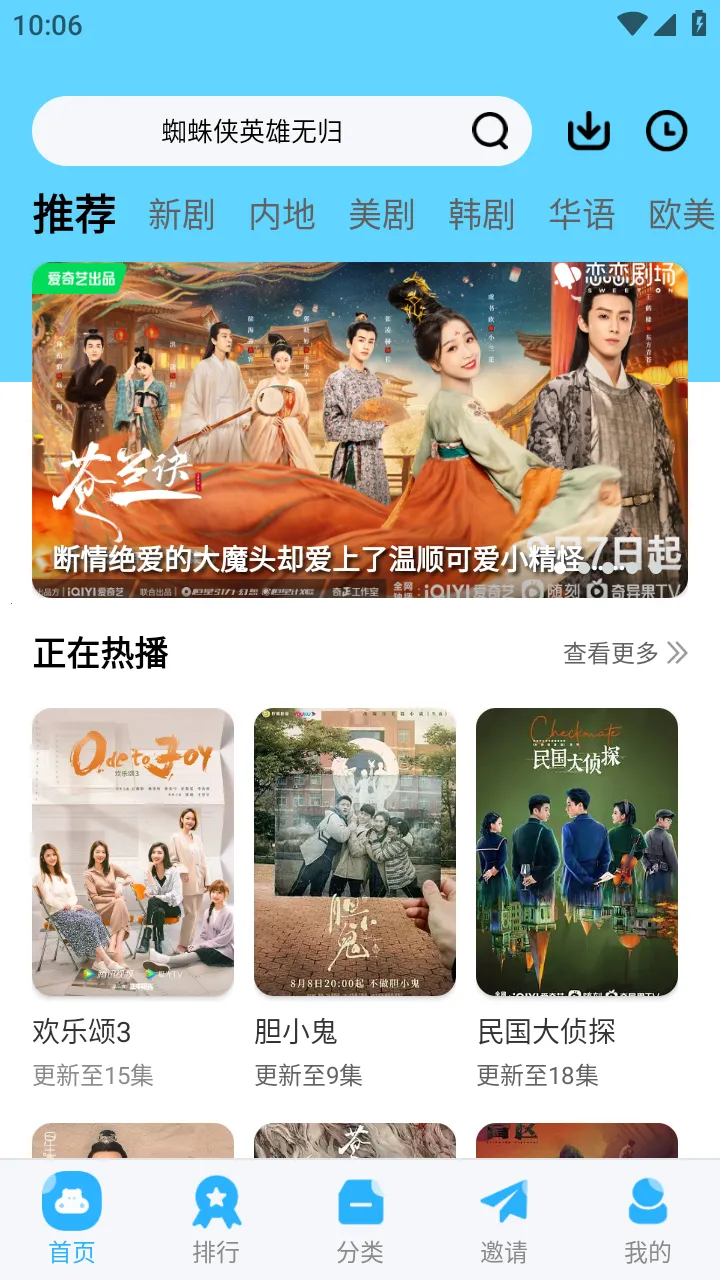Open the watch history clock icon

(x=666, y=131)
